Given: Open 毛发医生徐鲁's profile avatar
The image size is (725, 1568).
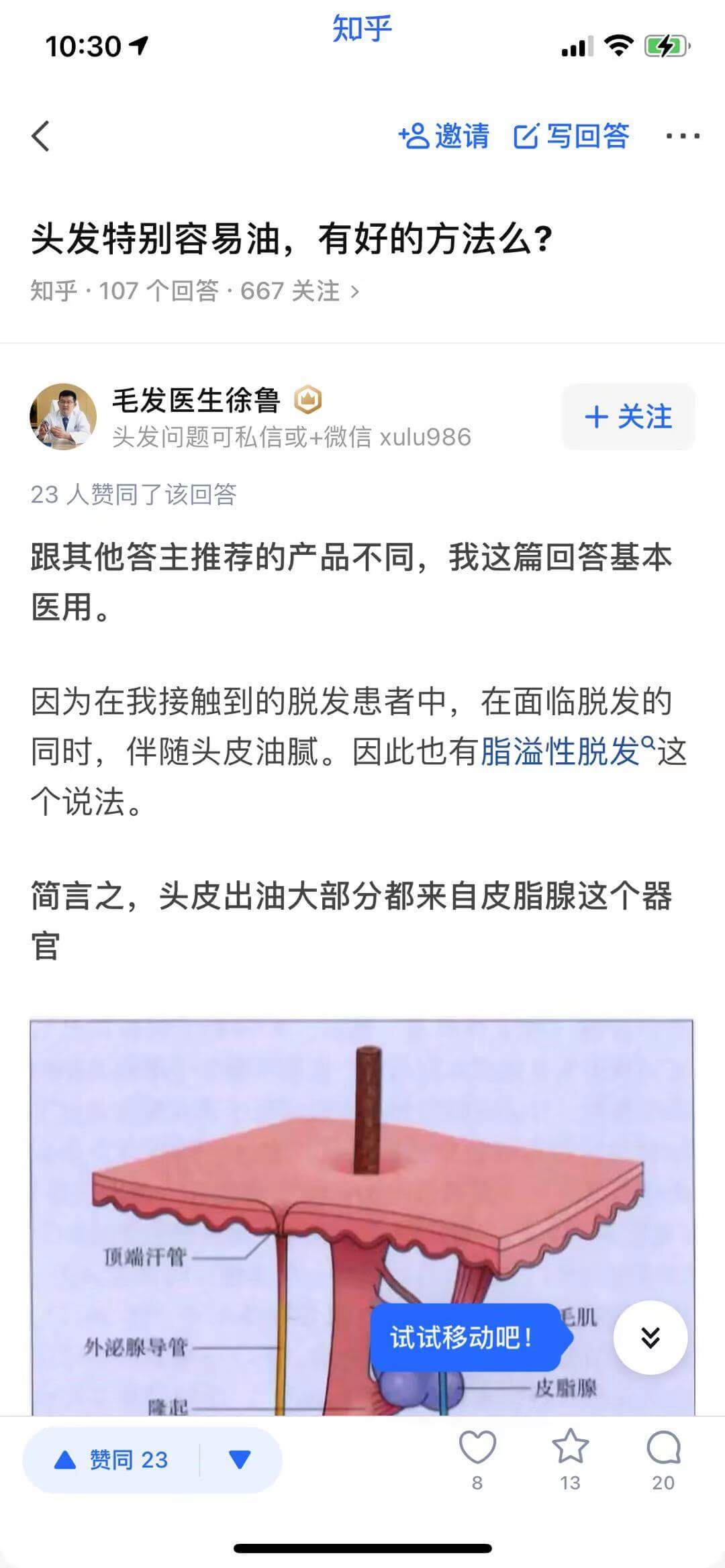Looking at the screenshot, I should pyautogui.click(x=63, y=417).
